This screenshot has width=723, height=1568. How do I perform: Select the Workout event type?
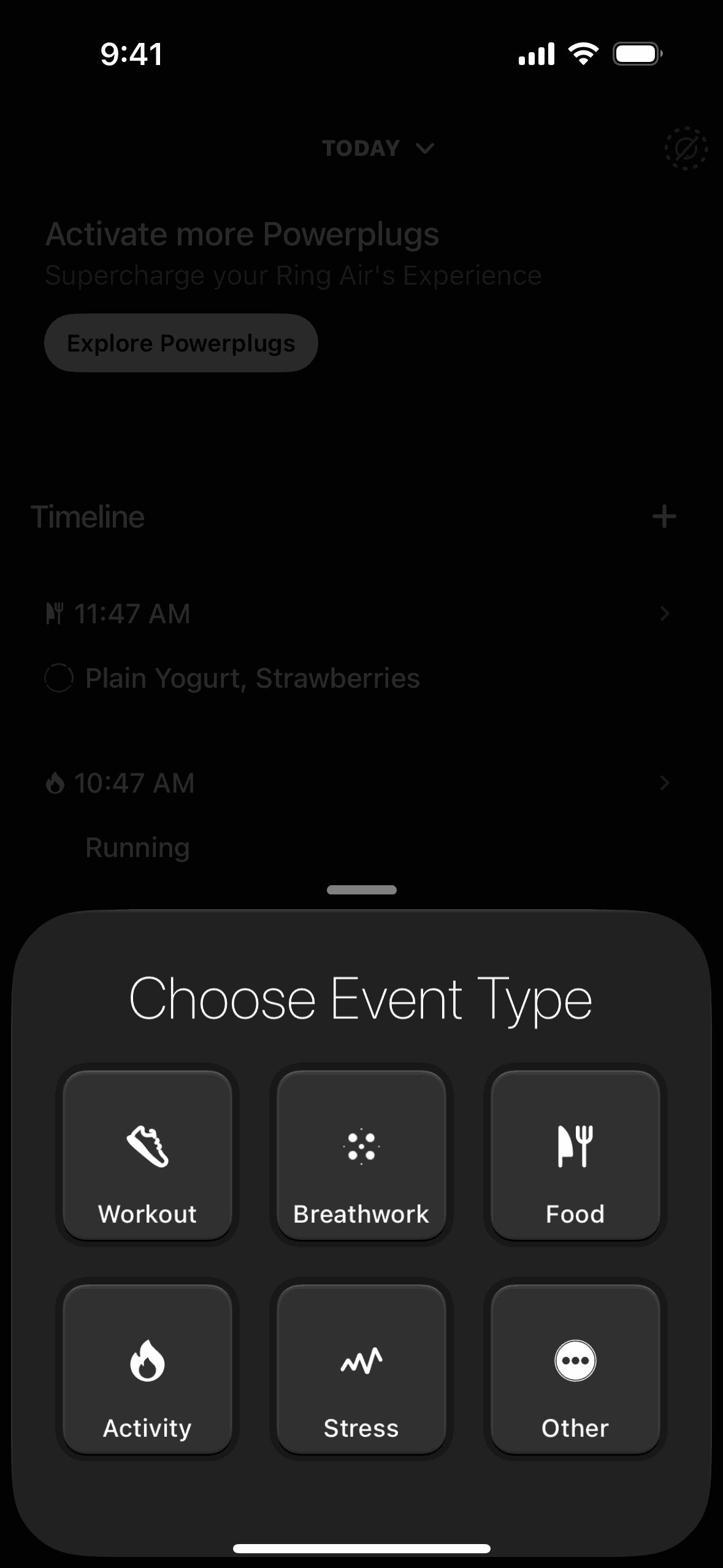[147, 1155]
